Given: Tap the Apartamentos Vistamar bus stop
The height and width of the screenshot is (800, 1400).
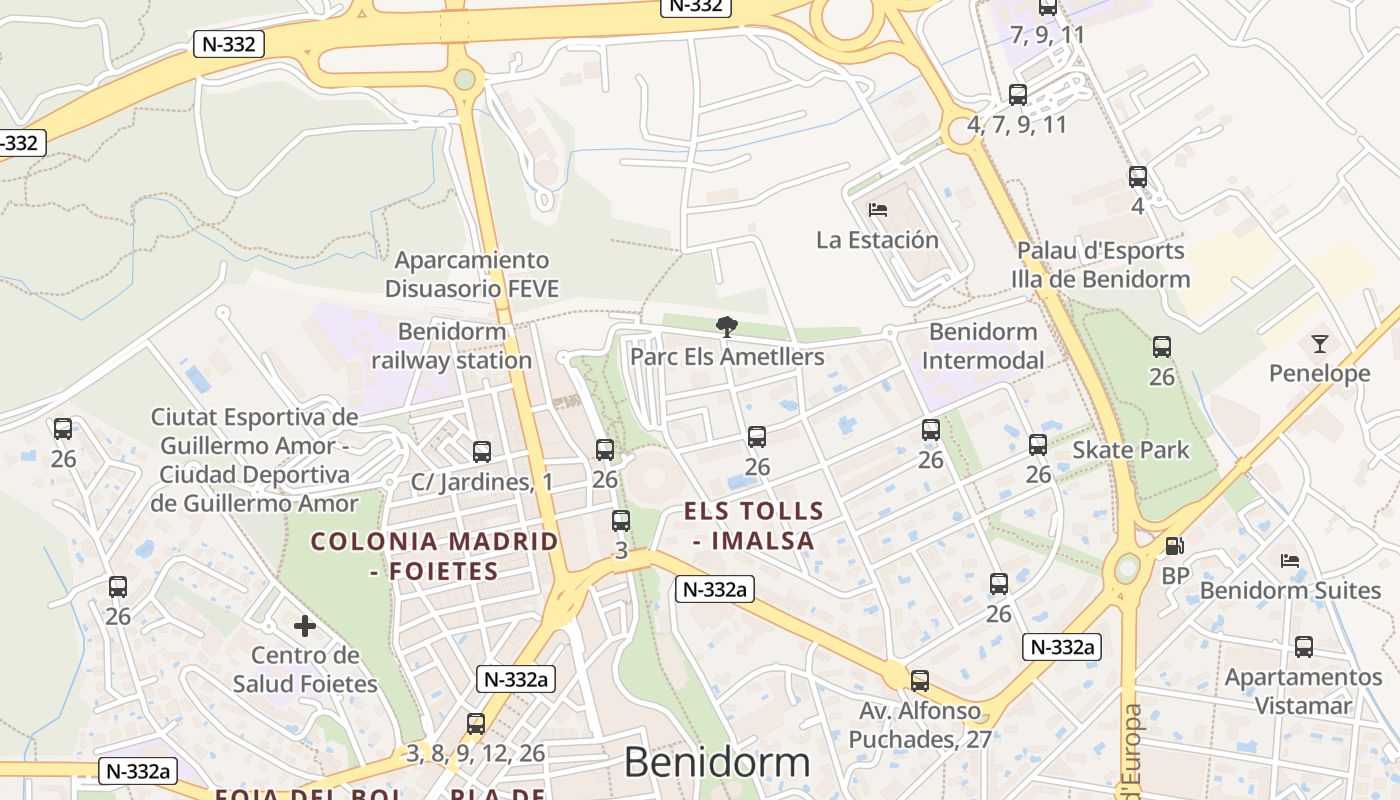Looking at the screenshot, I should point(1304,647).
